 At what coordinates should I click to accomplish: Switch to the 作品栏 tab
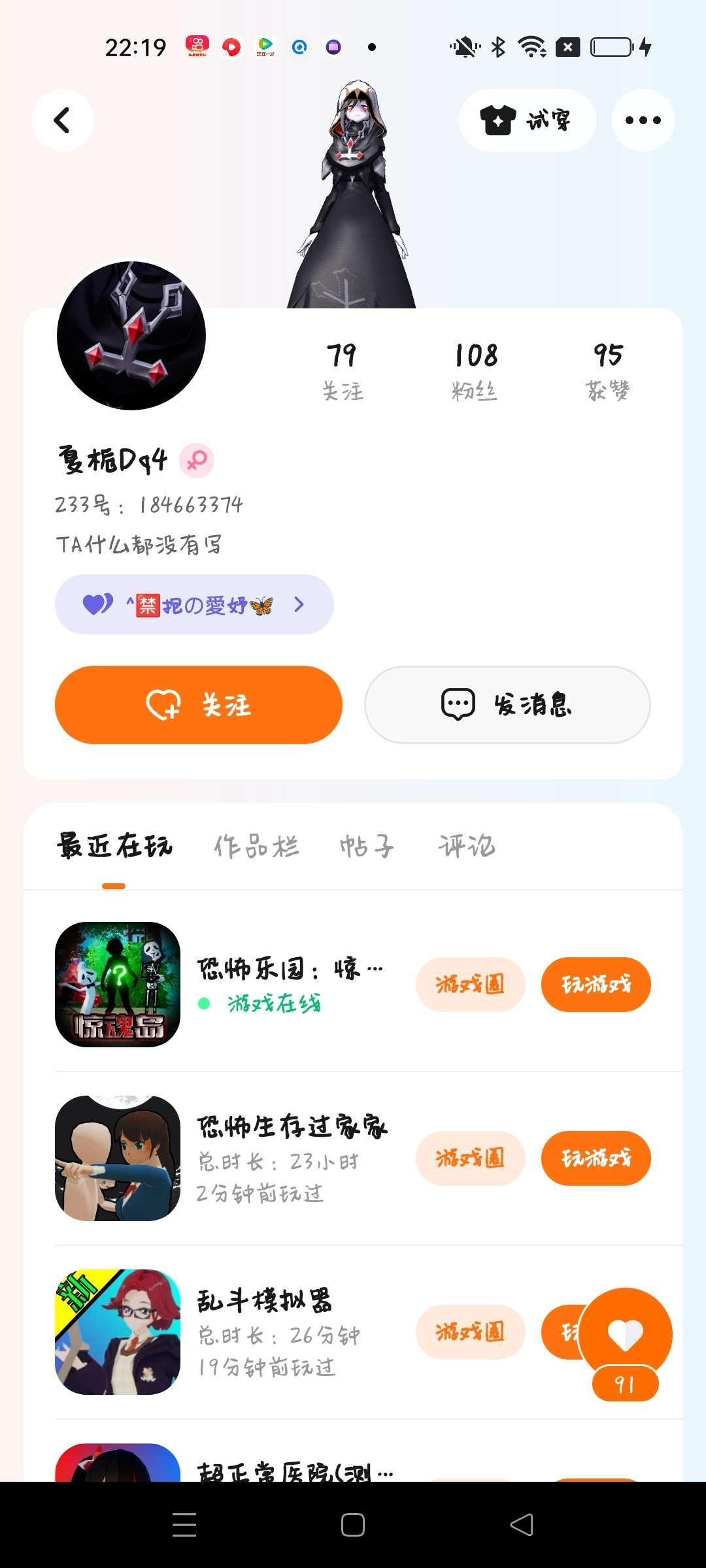256,846
